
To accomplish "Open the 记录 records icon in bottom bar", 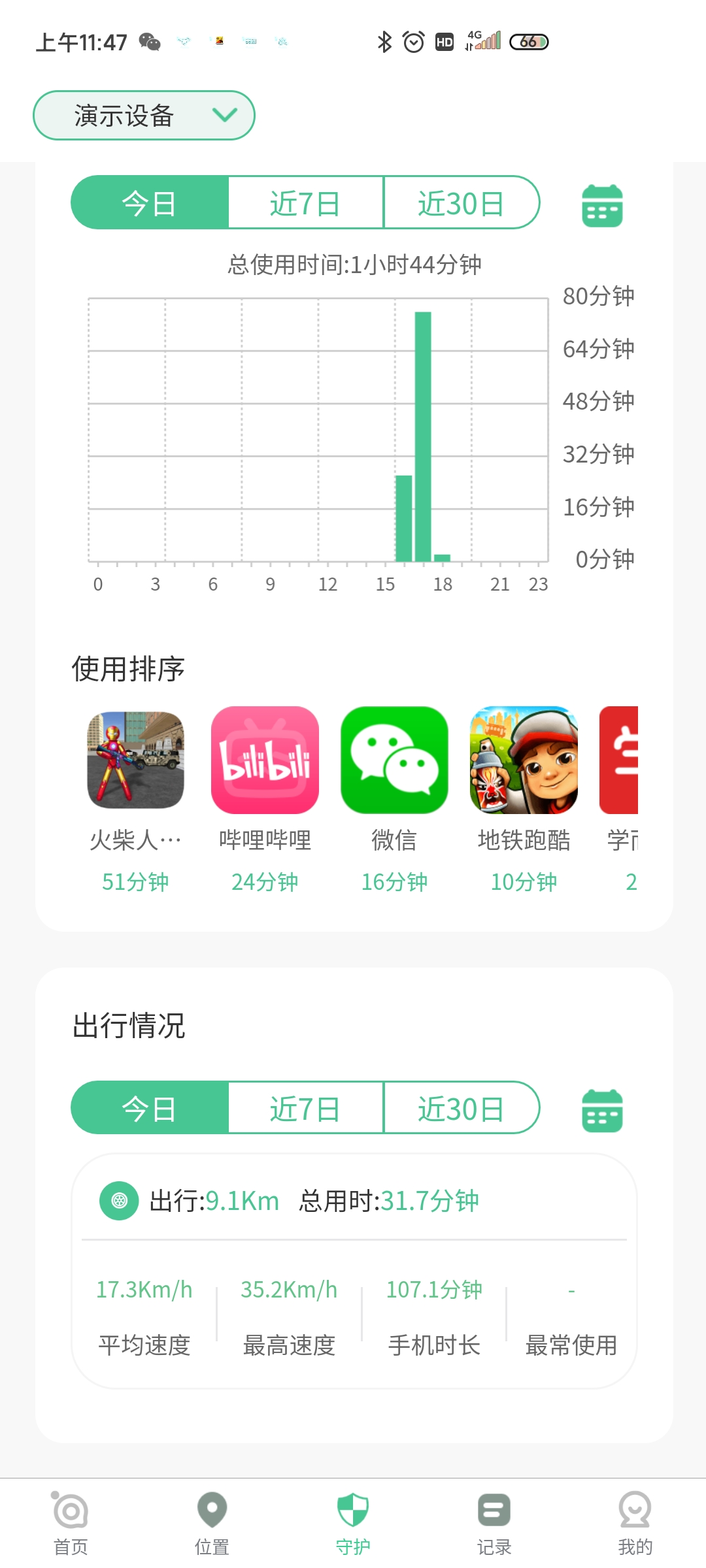I will [494, 1516].
